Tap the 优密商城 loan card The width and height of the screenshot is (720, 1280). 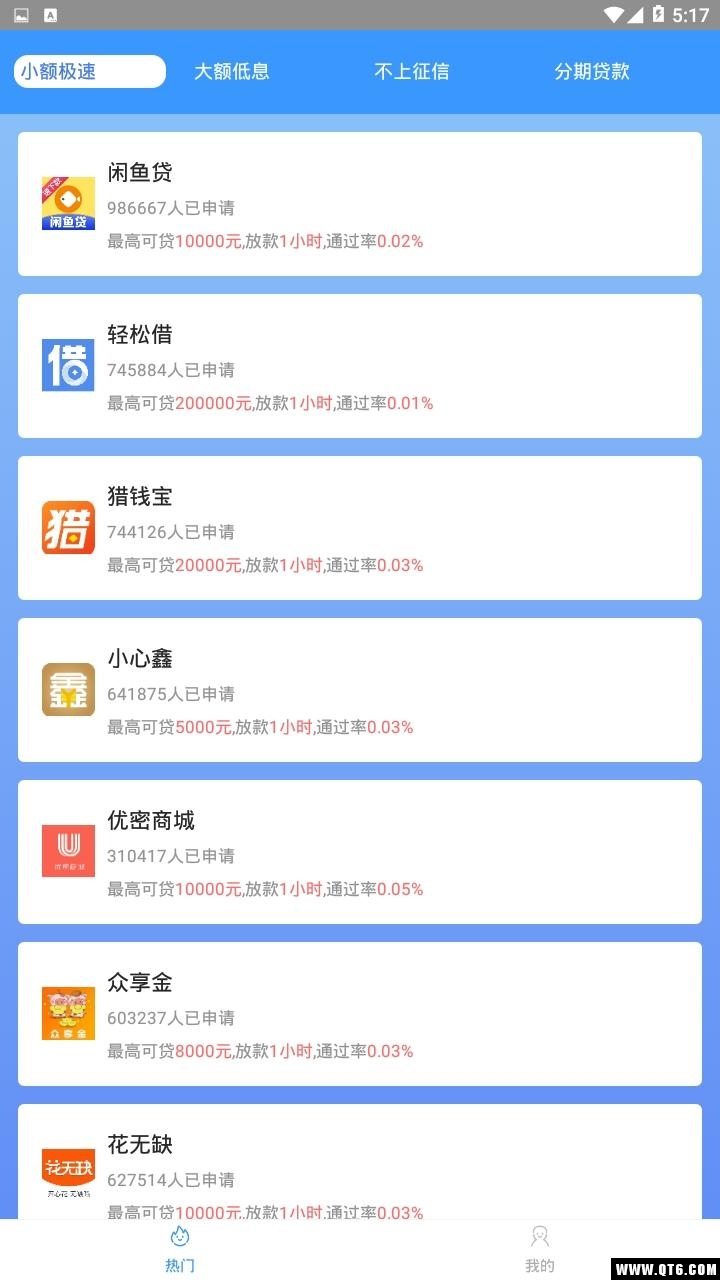(x=360, y=851)
